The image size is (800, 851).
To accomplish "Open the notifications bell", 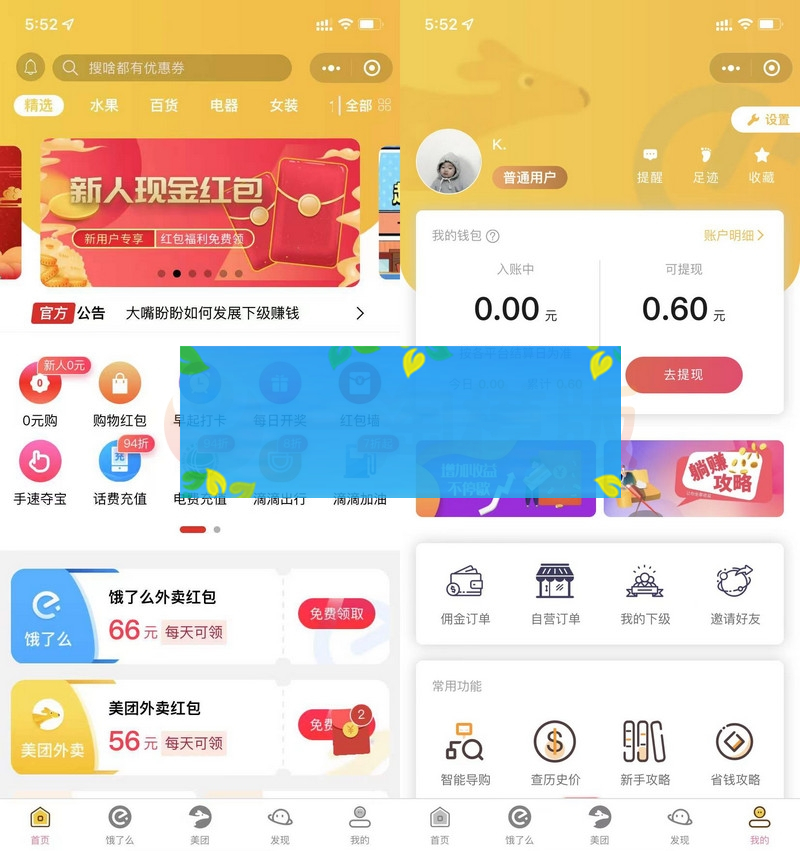I will click(31, 68).
